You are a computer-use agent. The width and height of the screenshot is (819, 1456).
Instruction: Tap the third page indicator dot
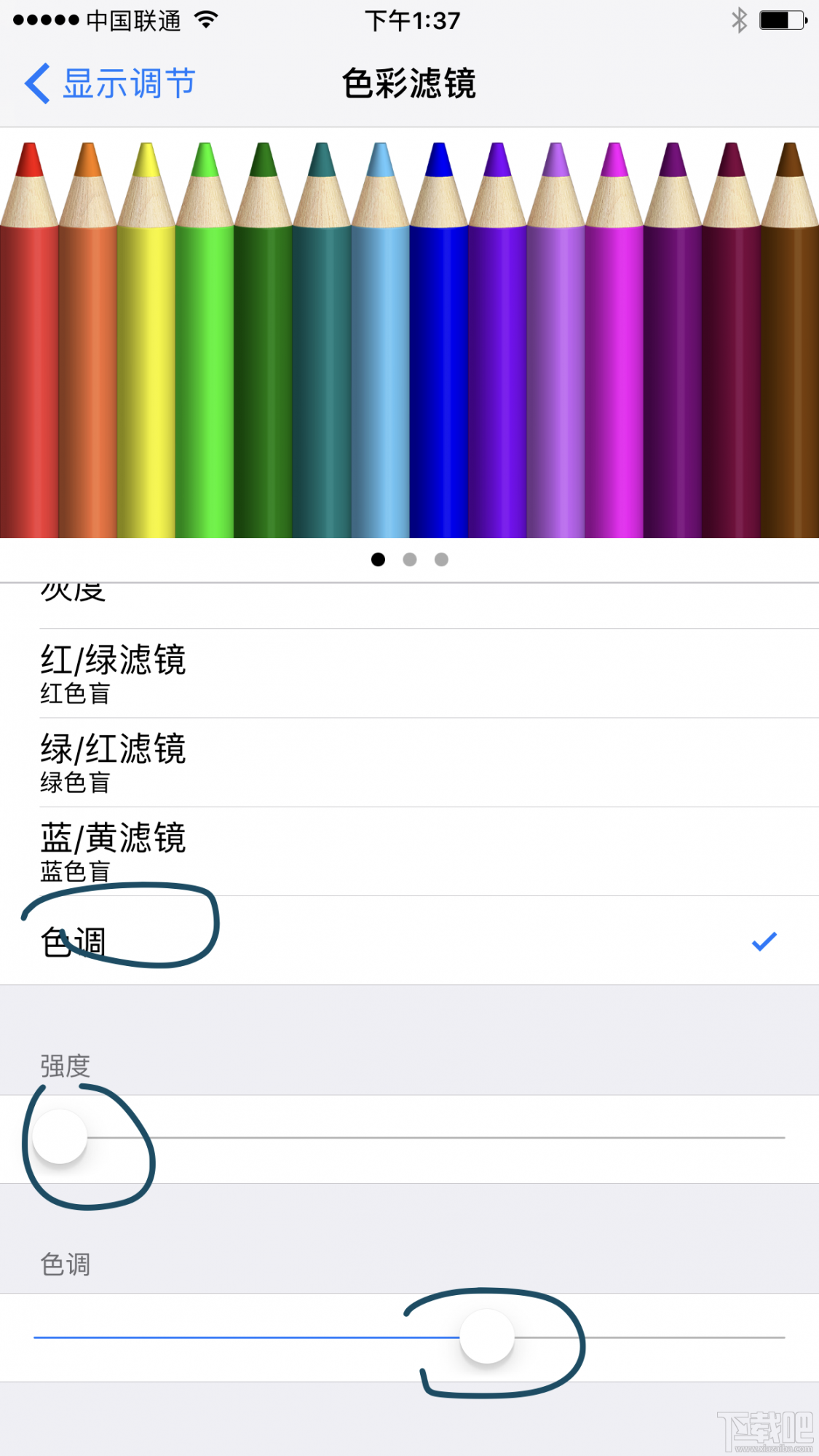coord(442,559)
